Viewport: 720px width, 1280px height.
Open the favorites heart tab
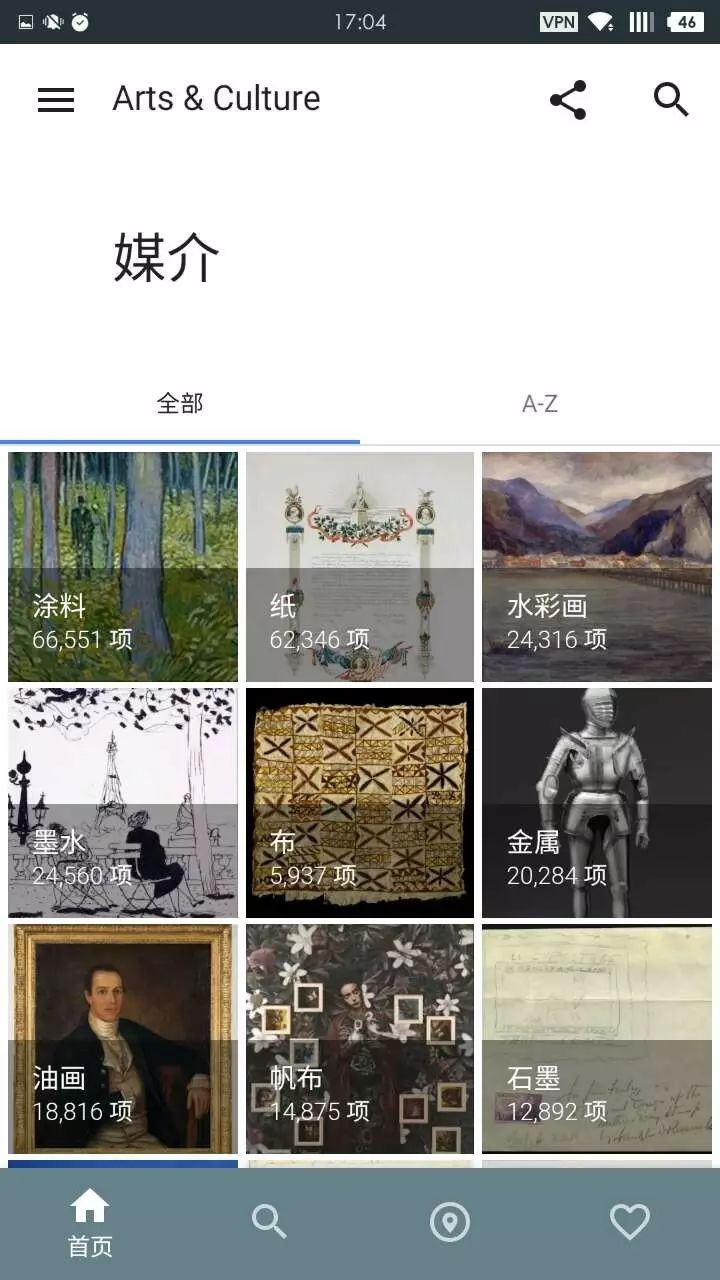tap(630, 1222)
